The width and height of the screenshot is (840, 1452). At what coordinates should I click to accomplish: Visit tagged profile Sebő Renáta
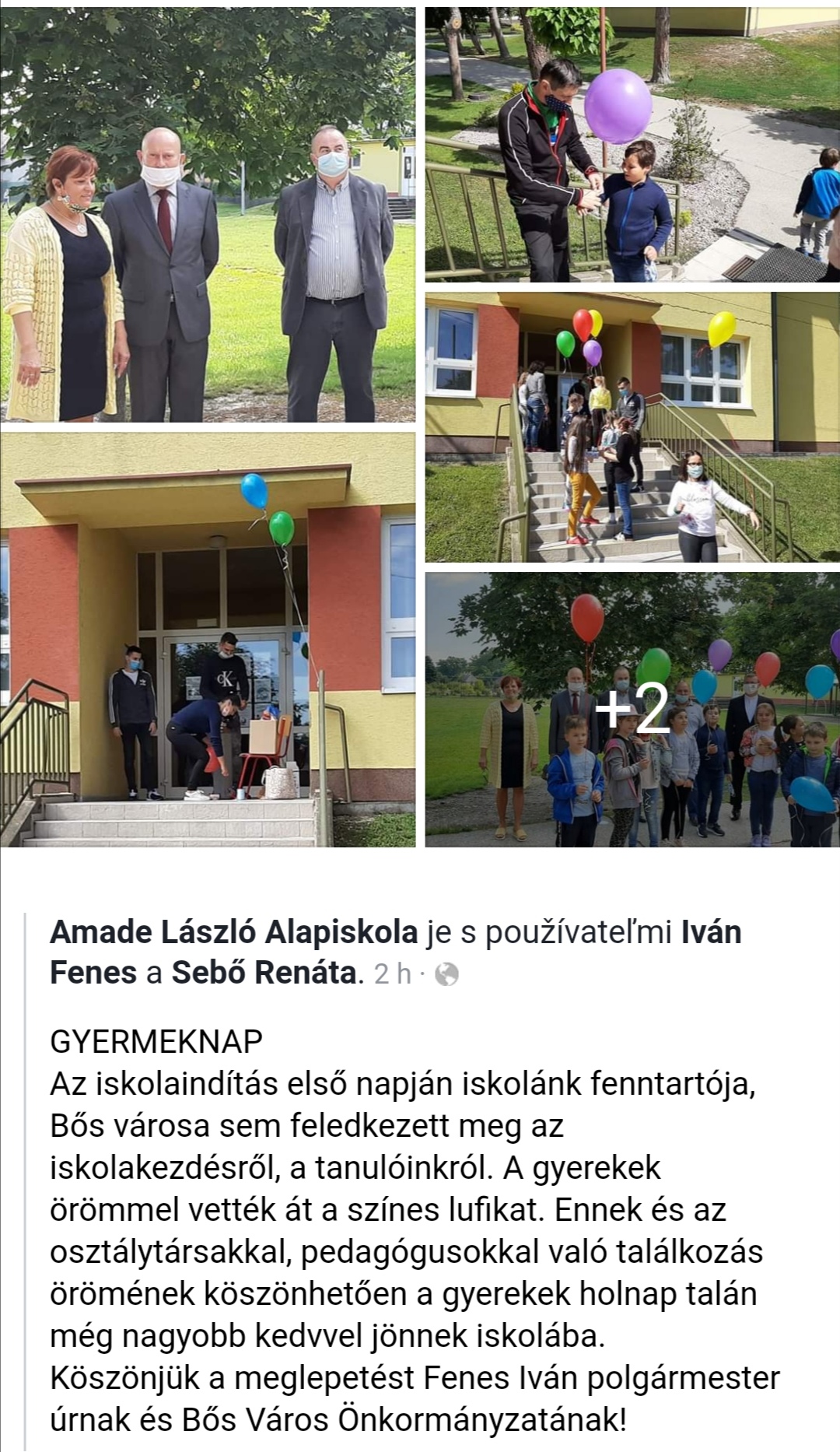coord(264,973)
